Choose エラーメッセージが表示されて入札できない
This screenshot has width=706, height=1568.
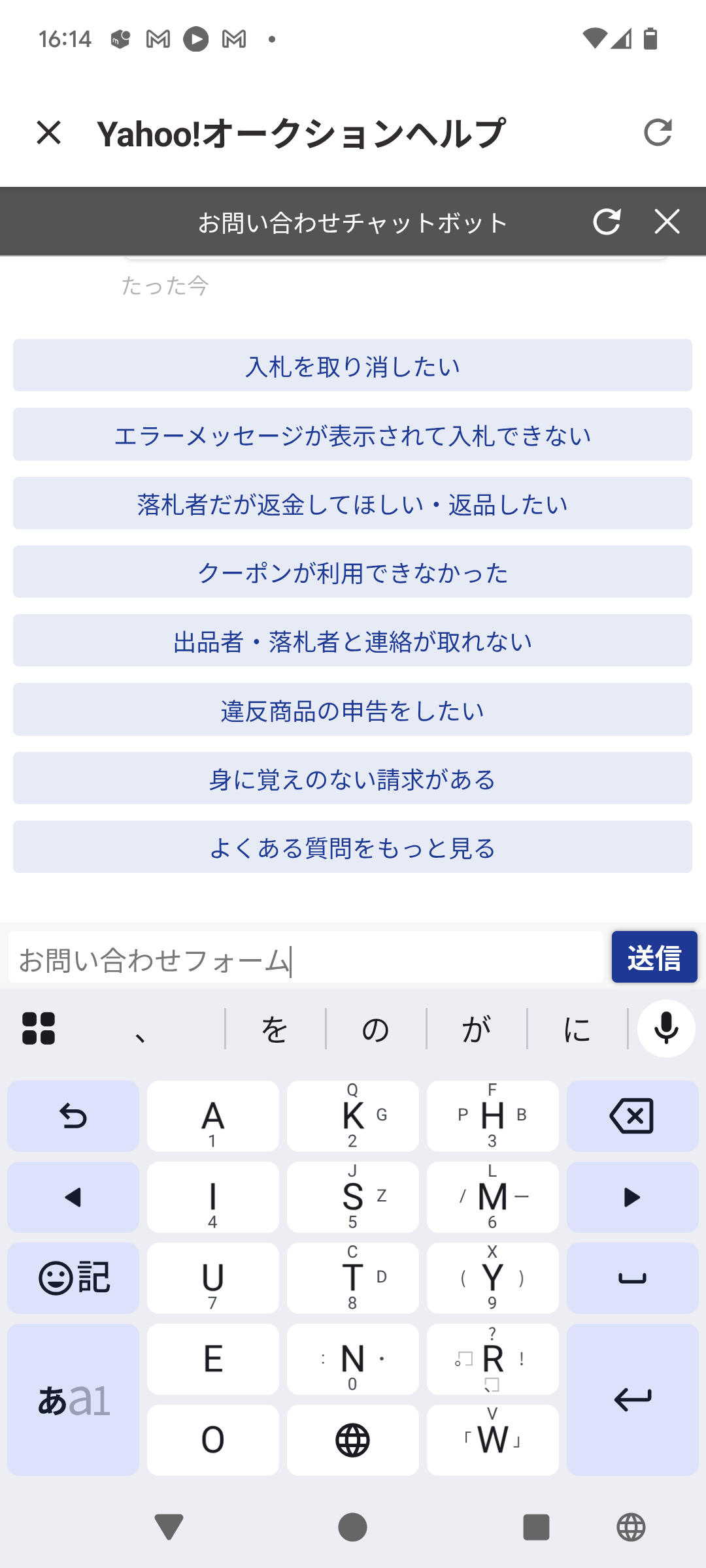[x=352, y=434]
